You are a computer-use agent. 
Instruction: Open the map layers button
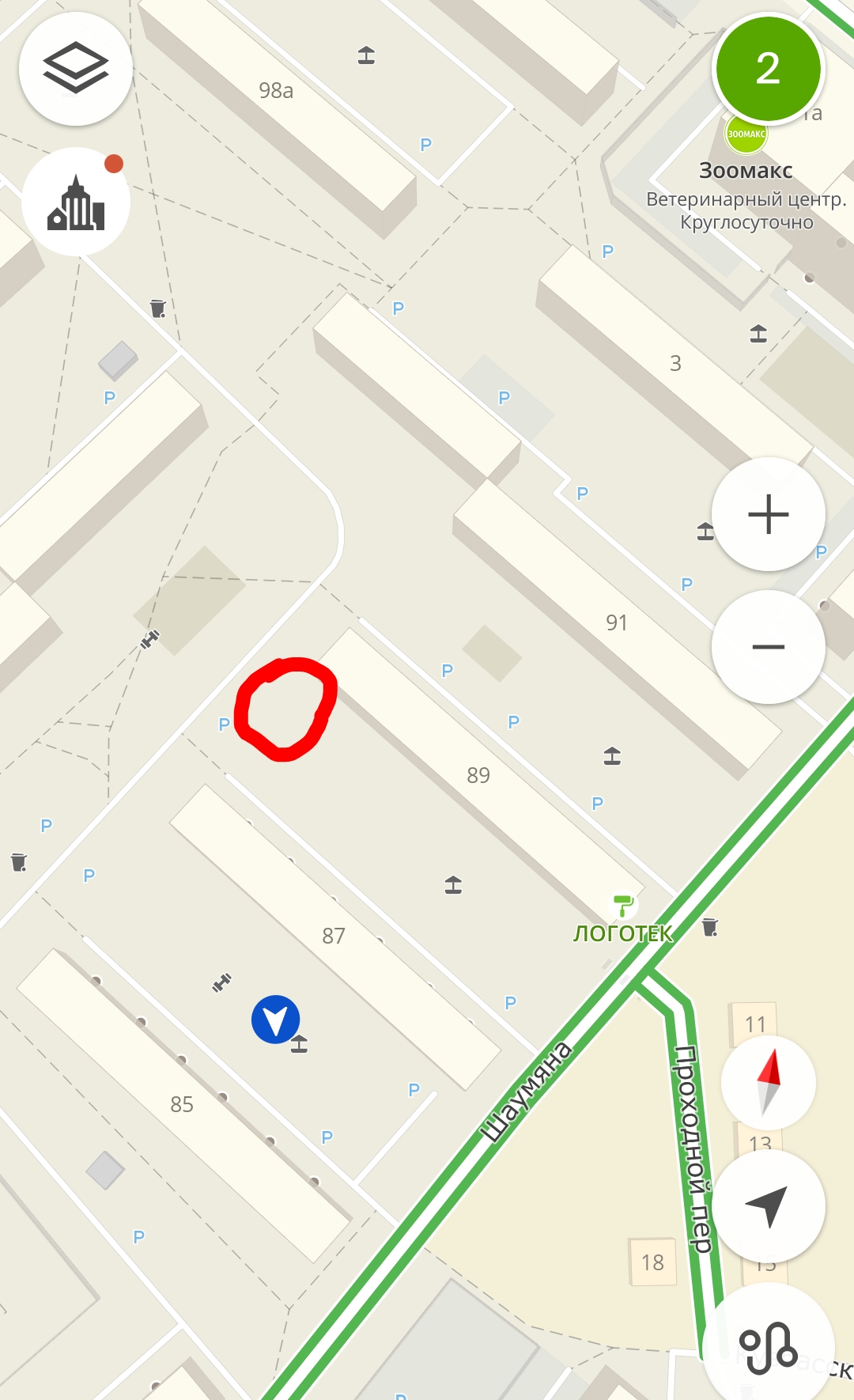(76, 69)
